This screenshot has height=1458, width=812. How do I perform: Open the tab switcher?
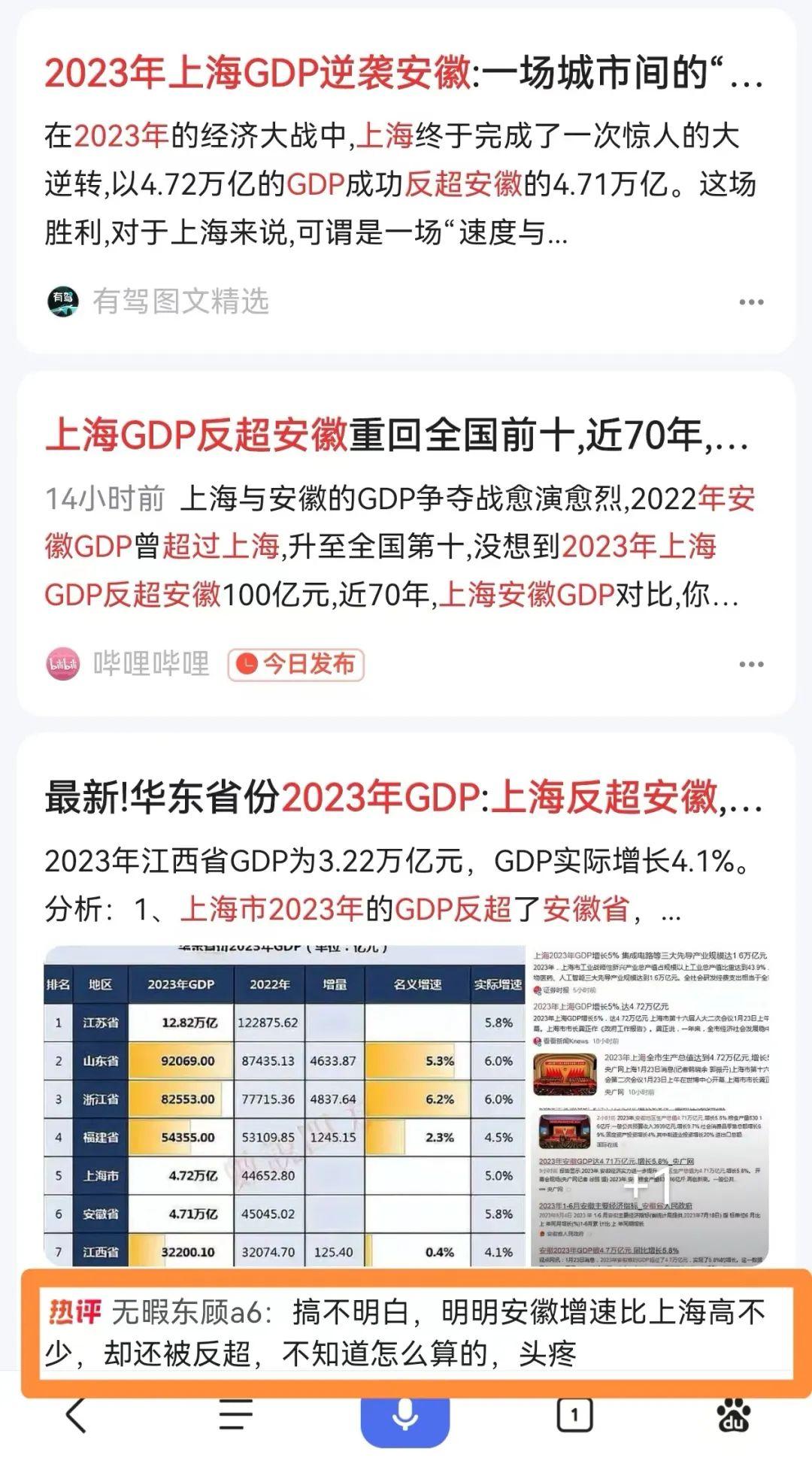pyautogui.click(x=574, y=1416)
